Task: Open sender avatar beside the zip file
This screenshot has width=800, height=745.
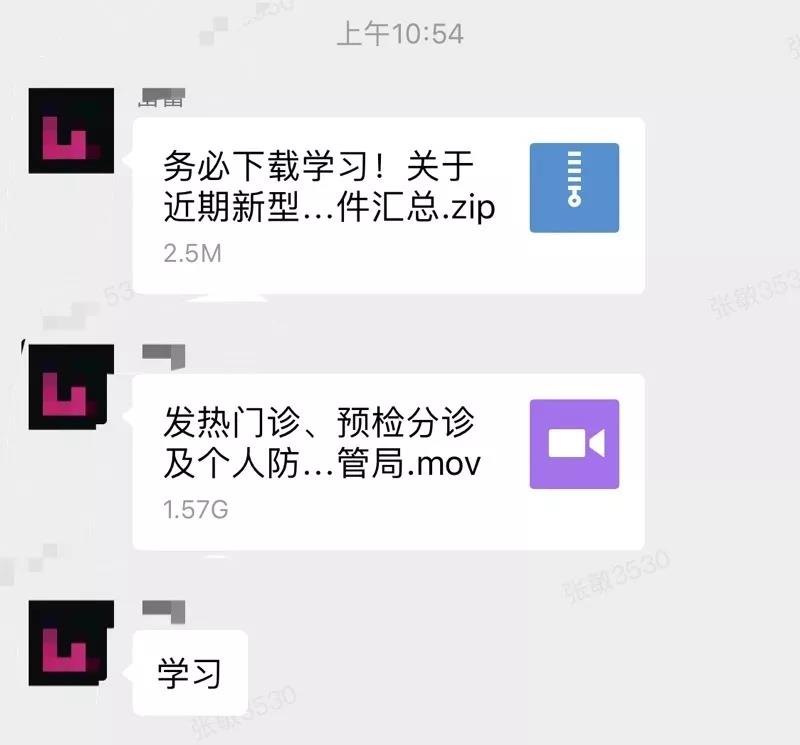Action: tap(70, 130)
